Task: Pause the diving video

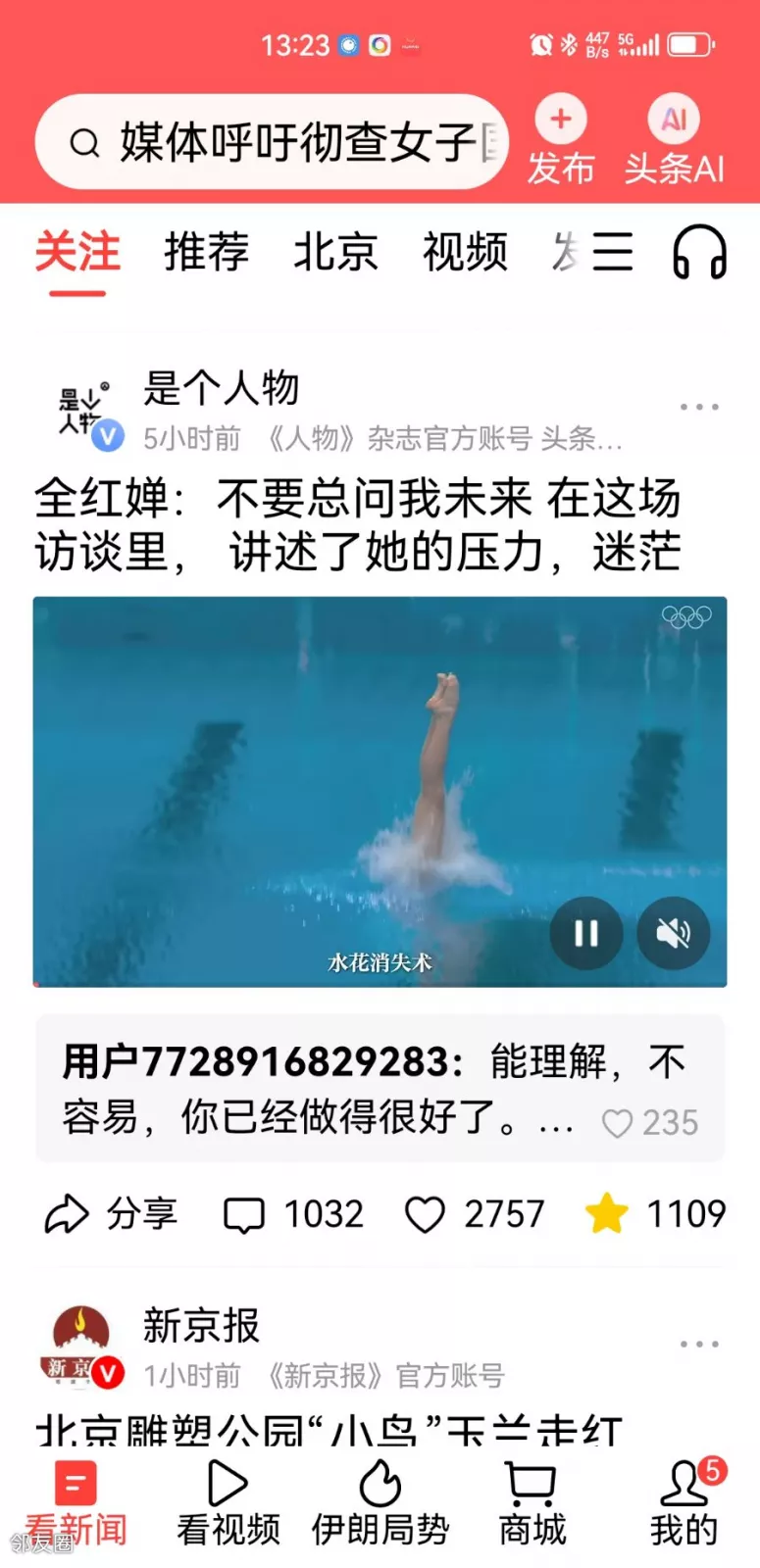Action: [586, 933]
